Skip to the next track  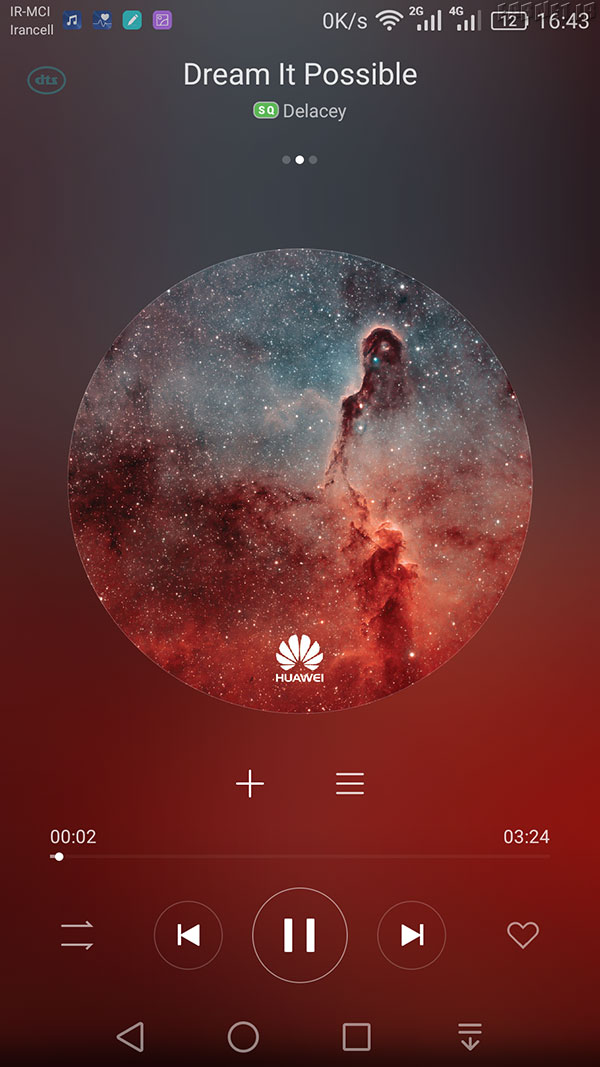[412, 935]
